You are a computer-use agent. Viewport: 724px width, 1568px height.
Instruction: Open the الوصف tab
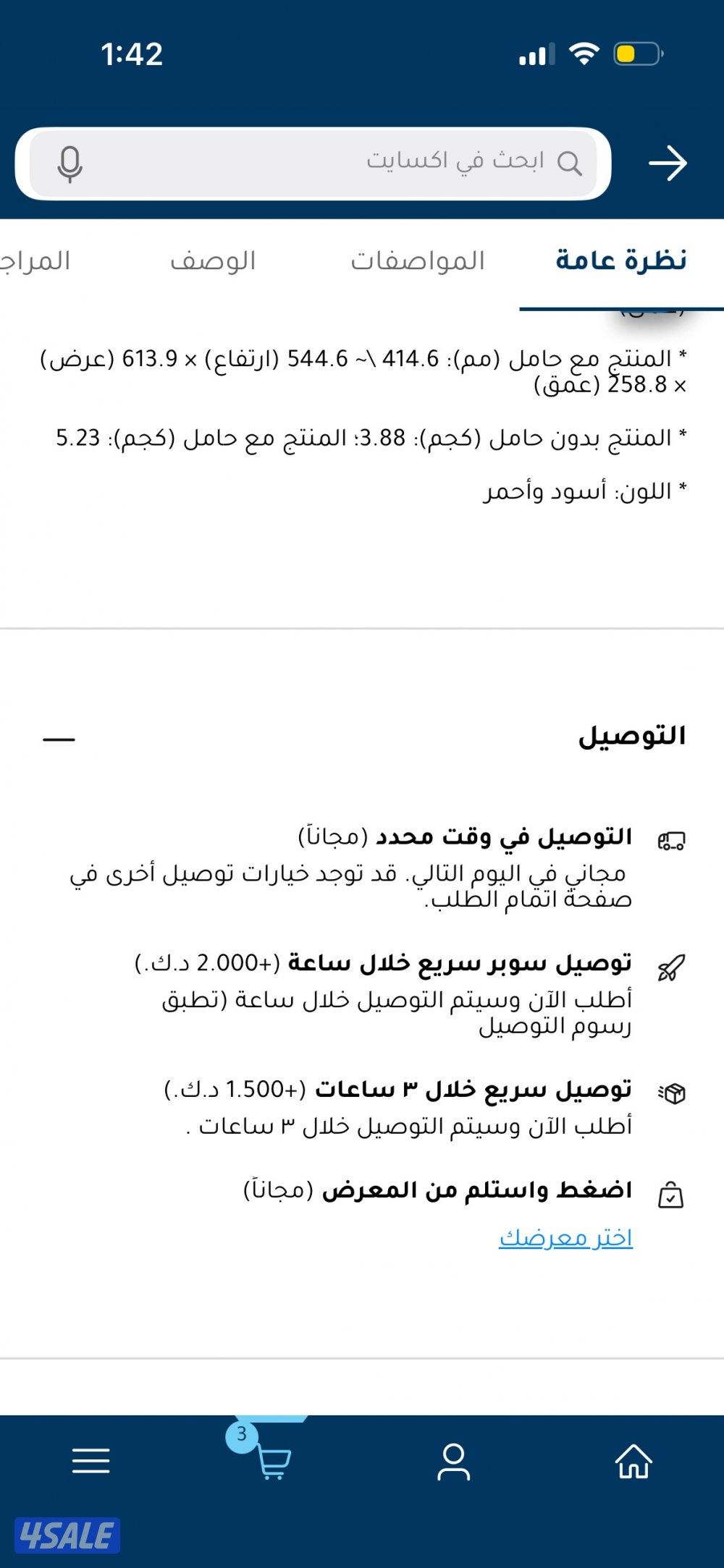(216, 260)
